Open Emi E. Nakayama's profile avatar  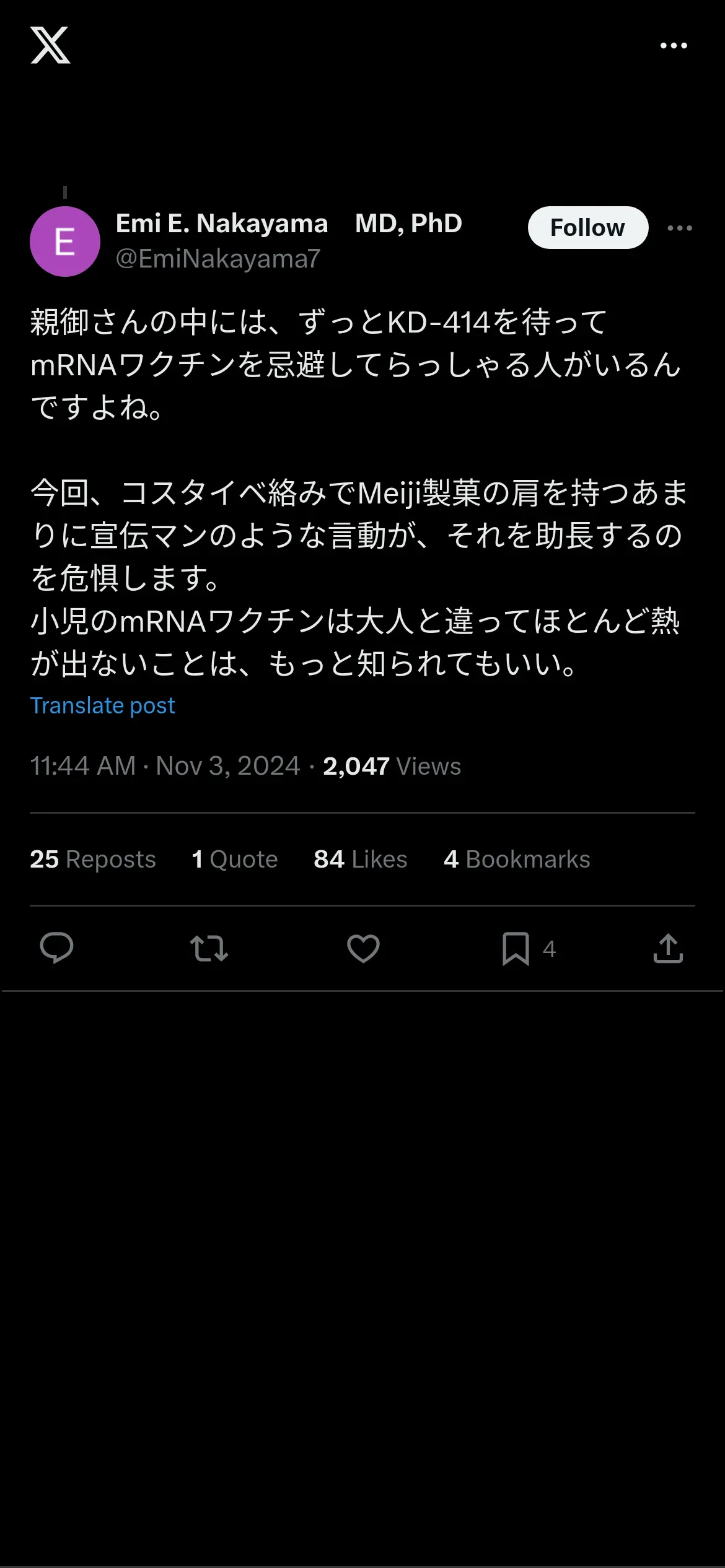click(65, 242)
